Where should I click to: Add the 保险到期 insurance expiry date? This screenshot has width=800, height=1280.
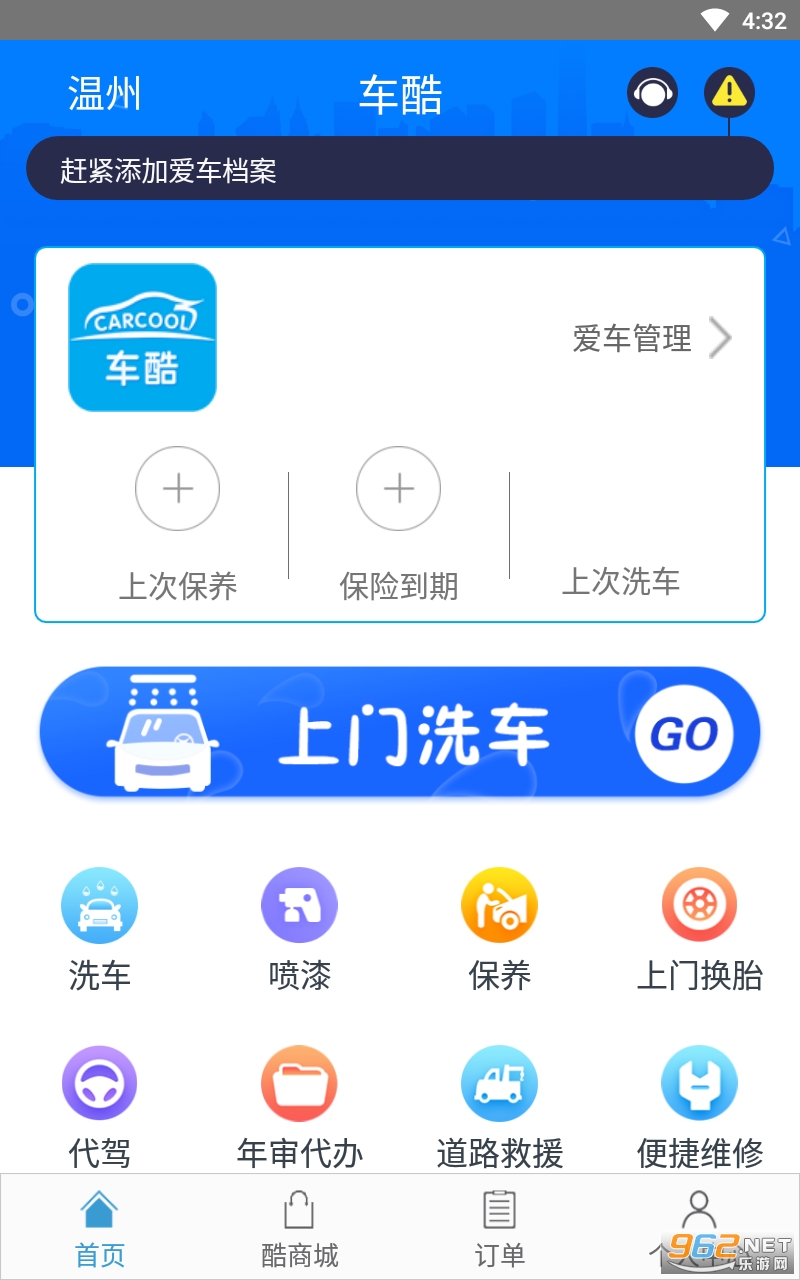click(x=399, y=489)
